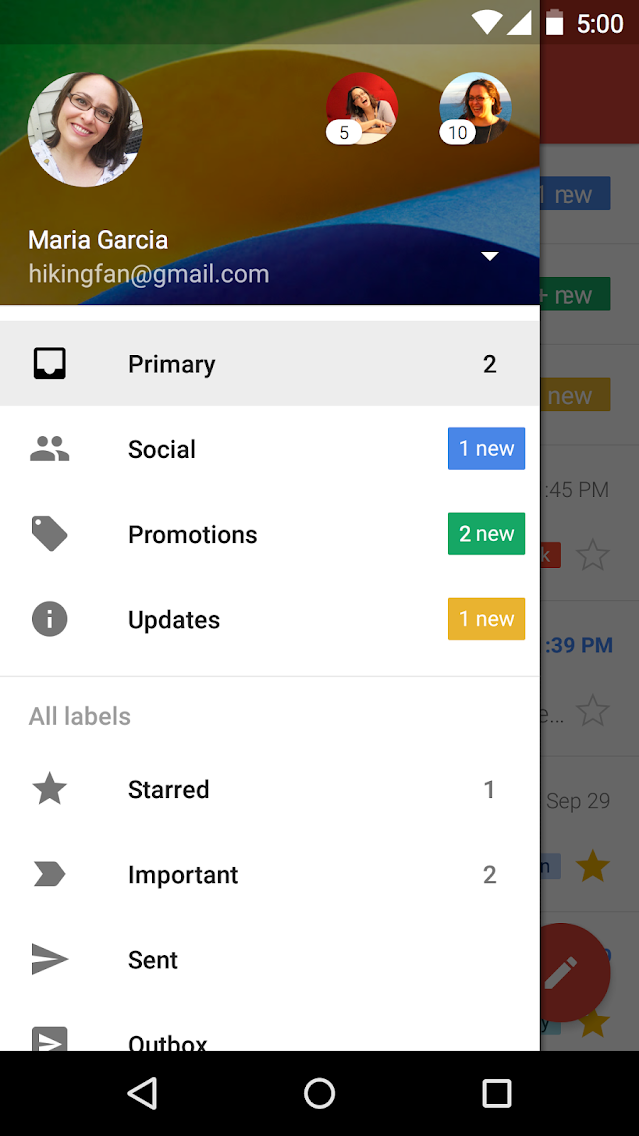Go back using the system back button
639x1136 pixels.
tap(143, 1093)
